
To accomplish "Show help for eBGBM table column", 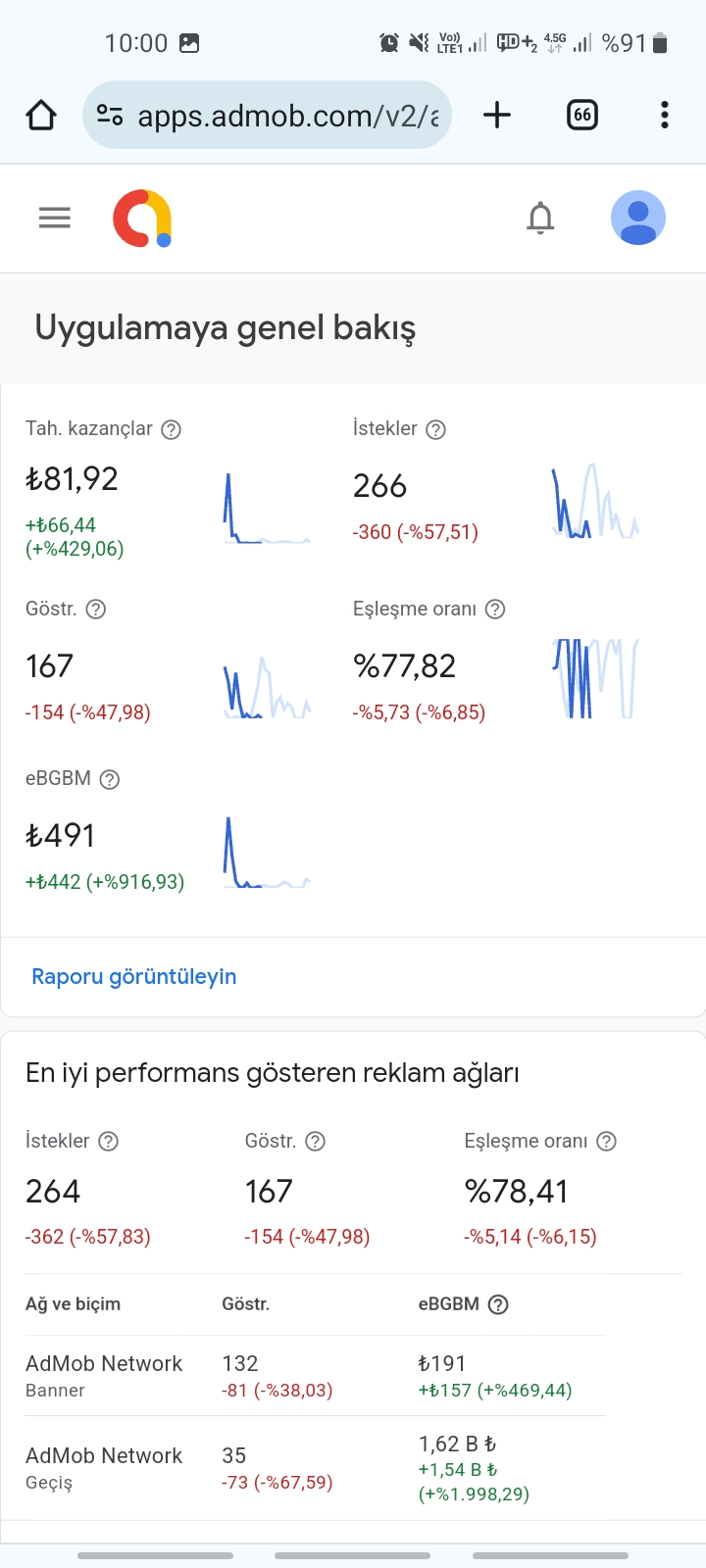I will (x=498, y=1304).
